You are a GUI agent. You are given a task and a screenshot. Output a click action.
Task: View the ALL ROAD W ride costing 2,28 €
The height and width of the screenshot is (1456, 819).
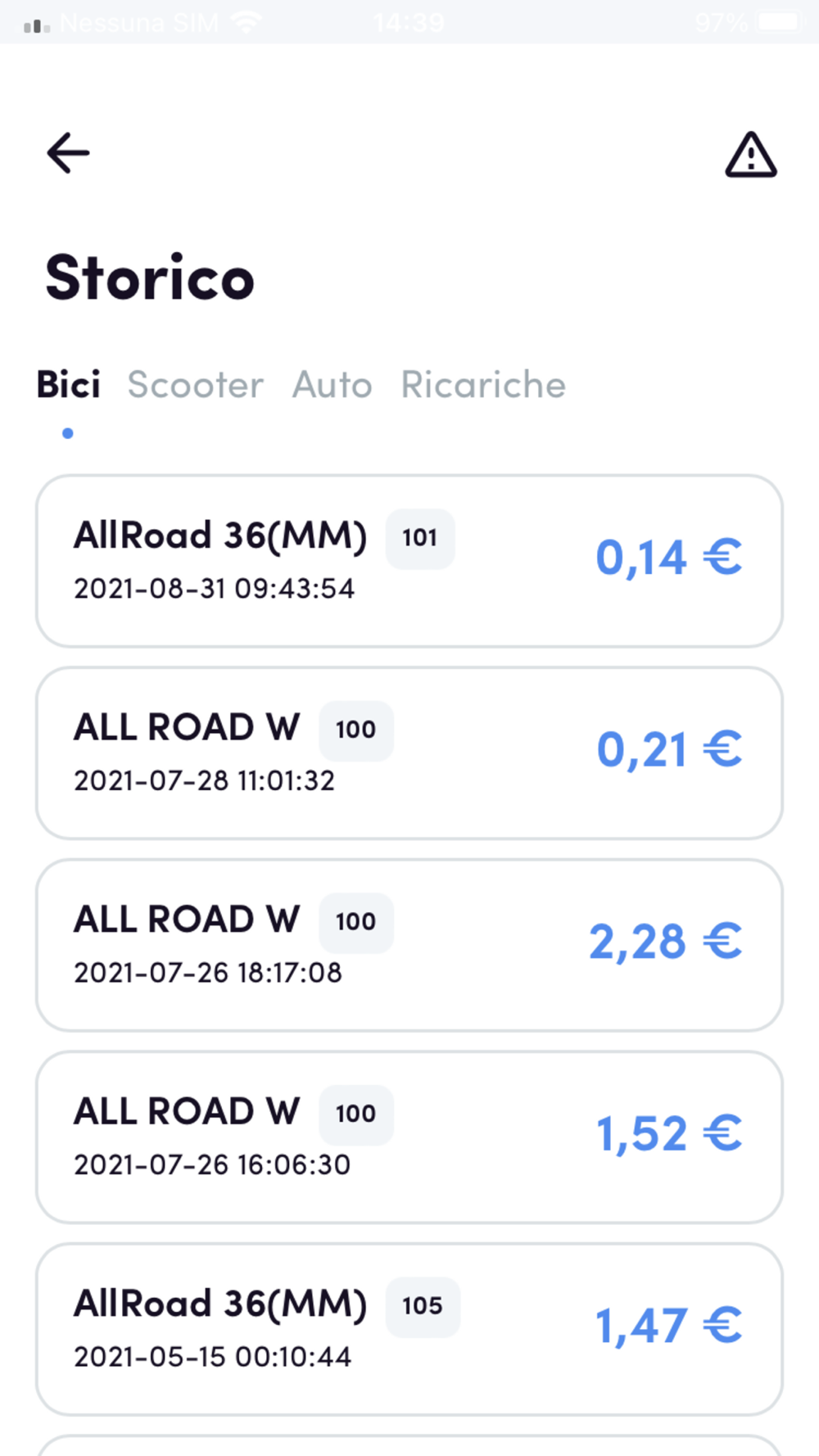409,945
